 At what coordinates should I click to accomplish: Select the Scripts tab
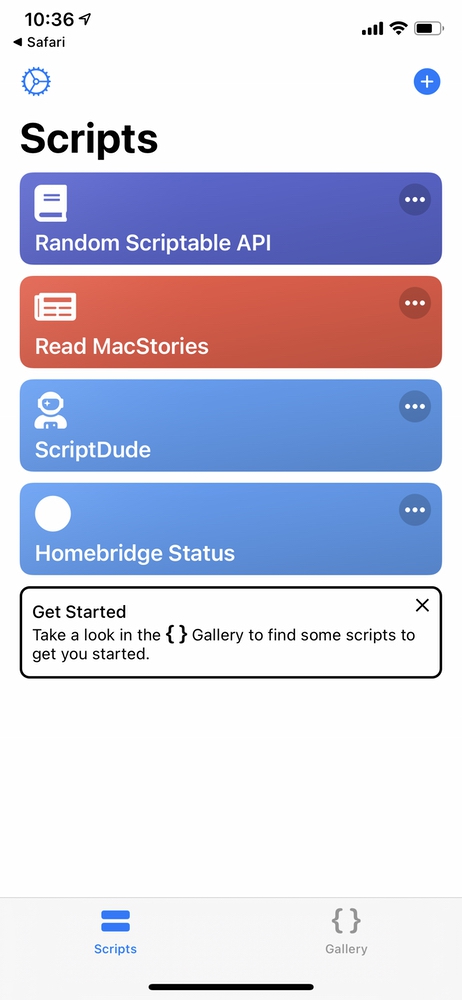tap(116, 931)
